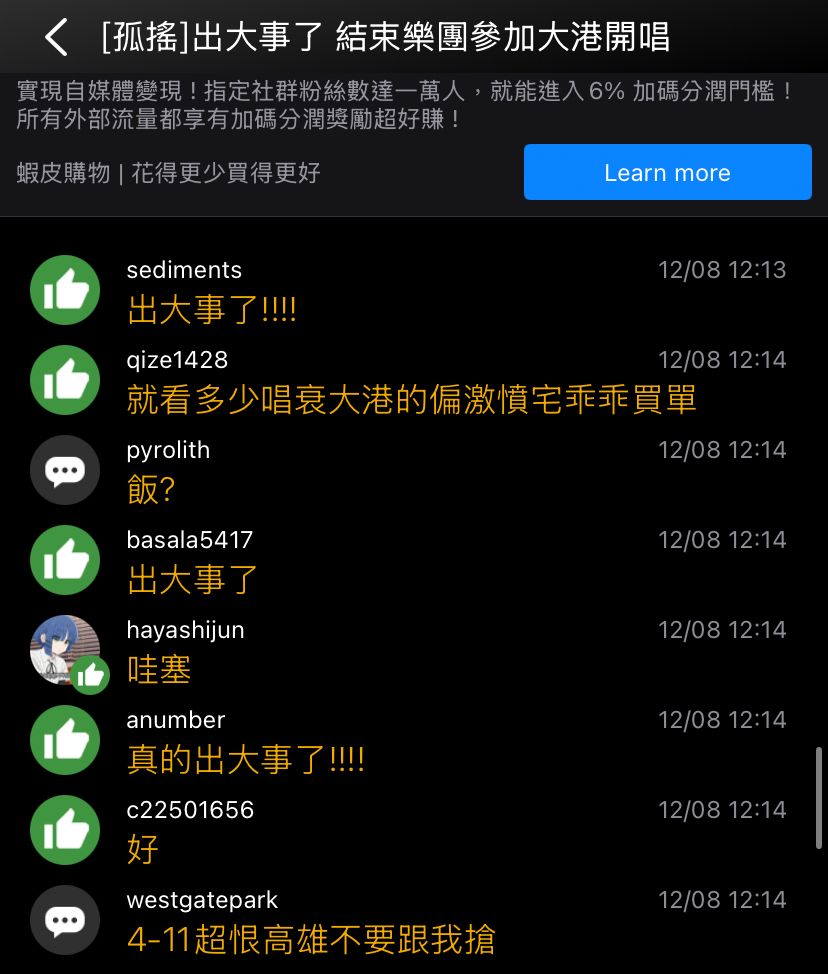This screenshot has width=828, height=974.
Task: View hayashijun's avatar profile
Action: tap(65, 650)
